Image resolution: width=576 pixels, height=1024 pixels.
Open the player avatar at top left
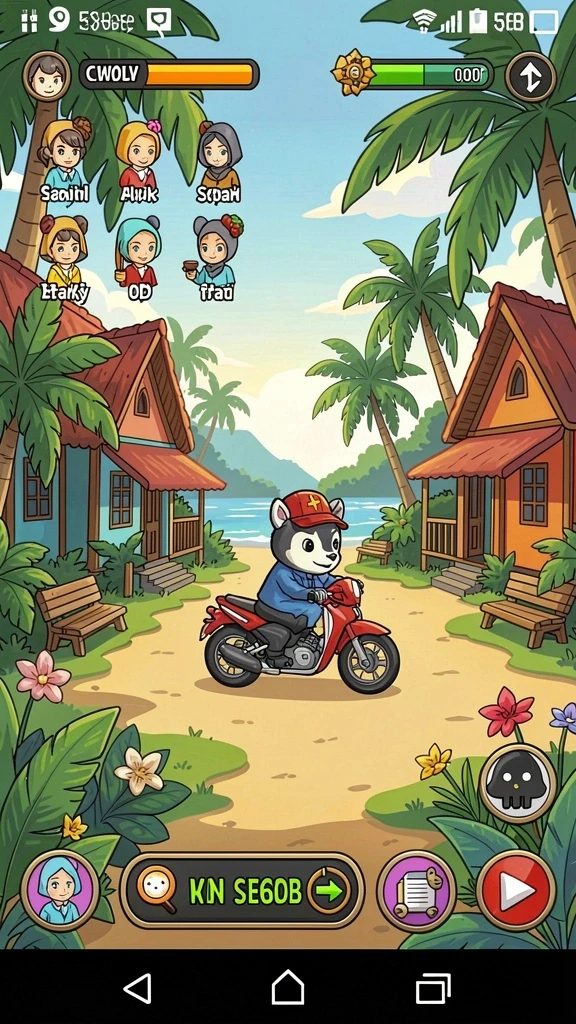tap(46, 76)
